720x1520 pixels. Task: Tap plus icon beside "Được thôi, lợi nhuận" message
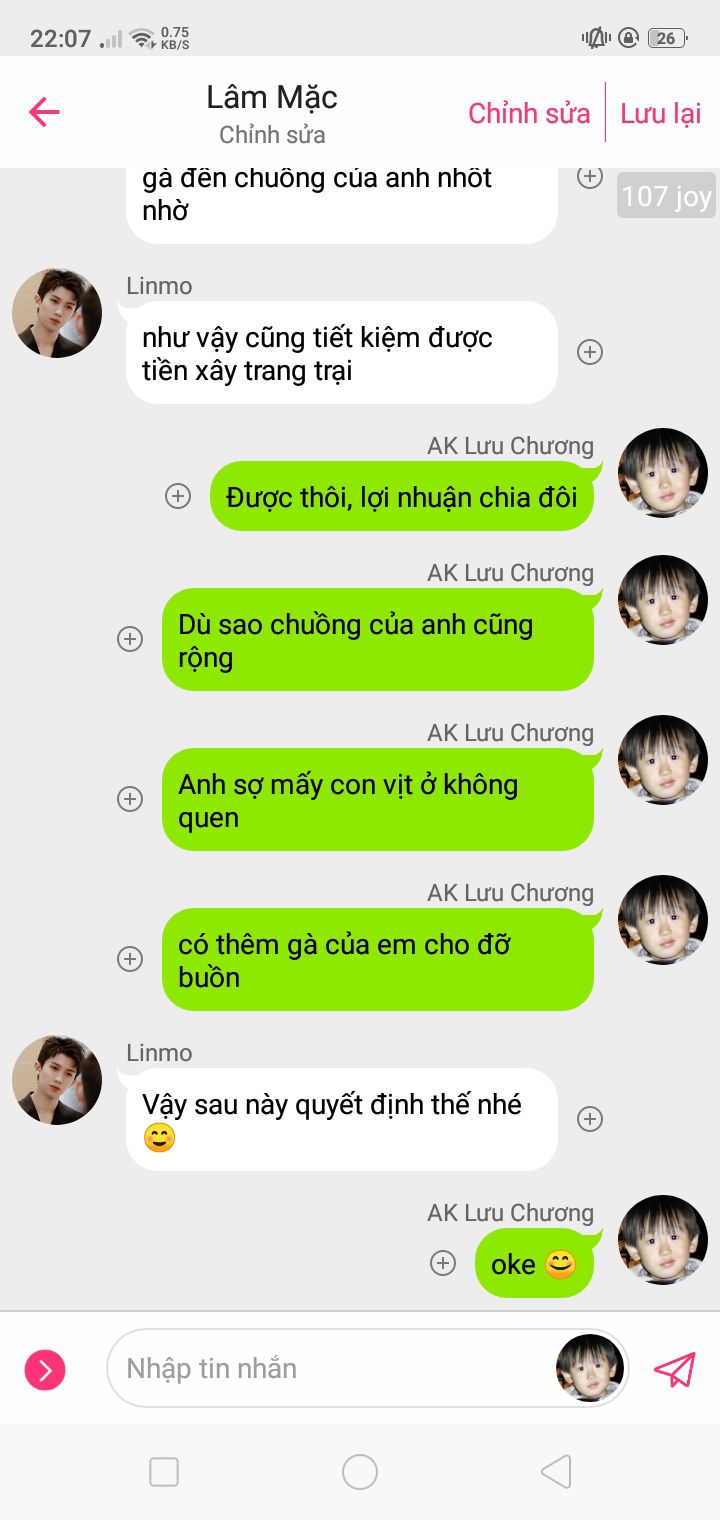tap(178, 496)
